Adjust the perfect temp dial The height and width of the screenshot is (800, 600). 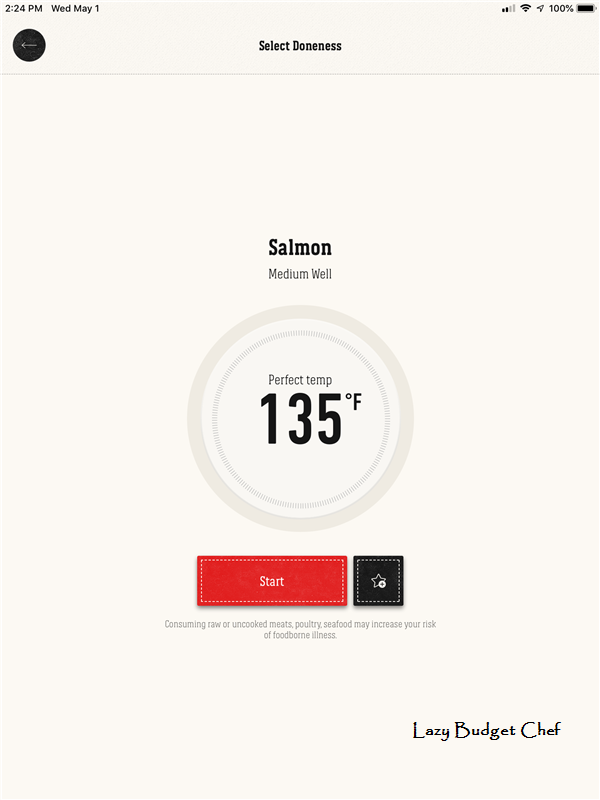click(300, 418)
